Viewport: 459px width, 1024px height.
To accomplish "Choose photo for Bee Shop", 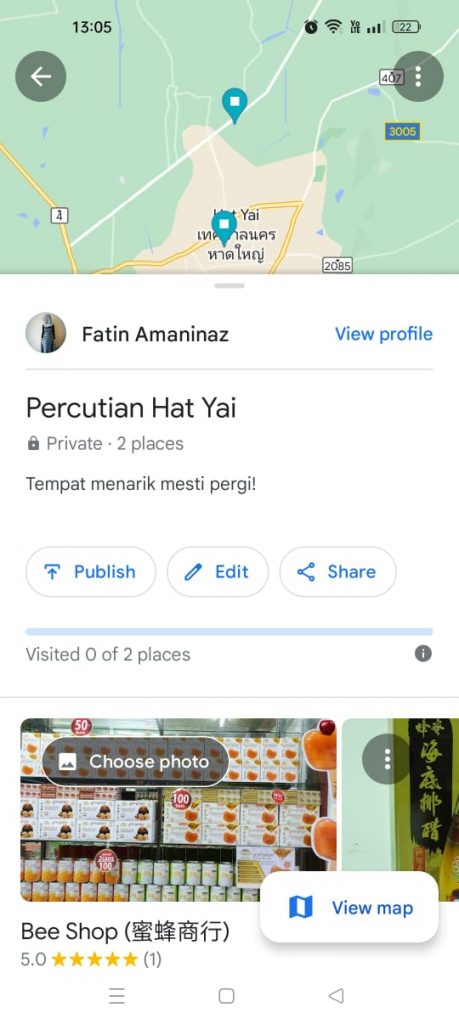I will tap(135, 761).
